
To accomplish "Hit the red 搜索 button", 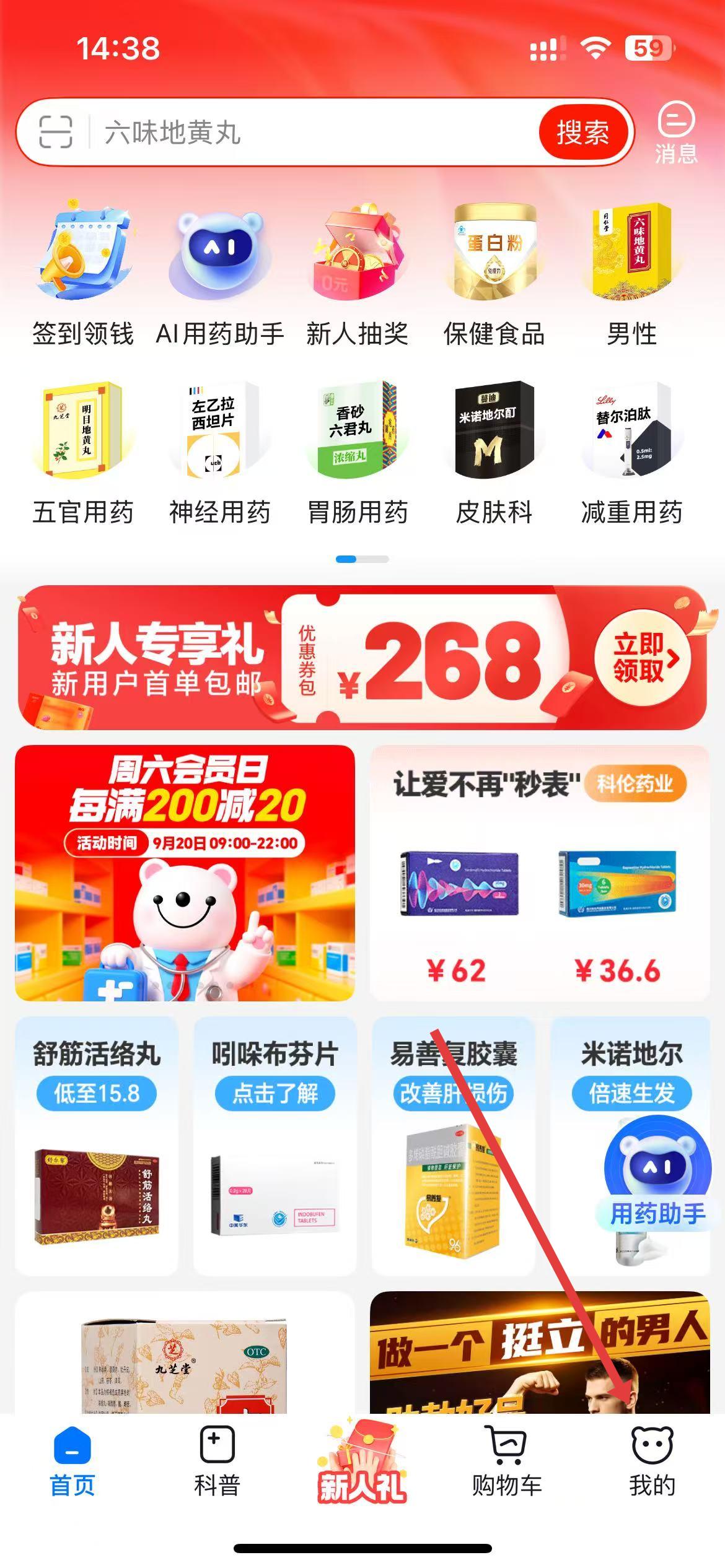I will pyautogui.click(x=582, y=132).
